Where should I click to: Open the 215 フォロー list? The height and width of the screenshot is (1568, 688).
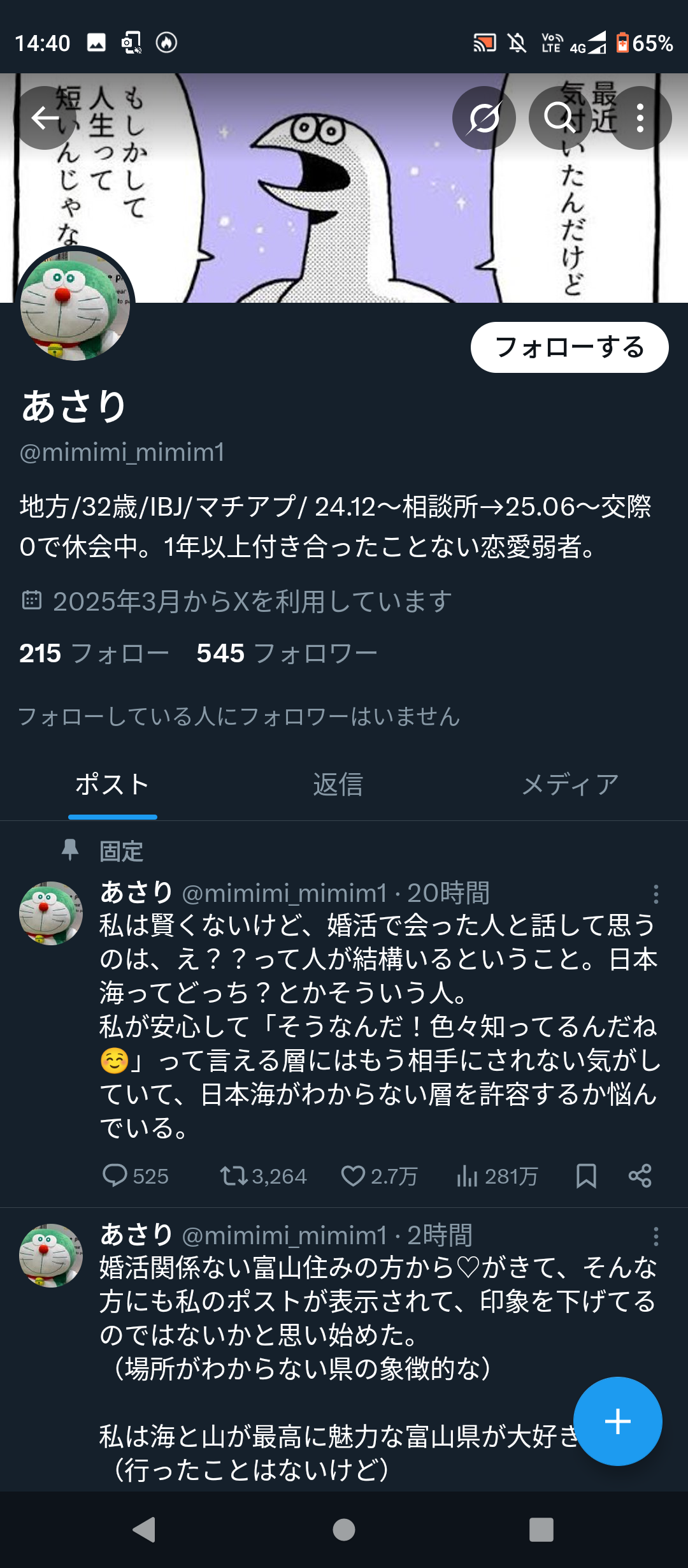[94, 653]
